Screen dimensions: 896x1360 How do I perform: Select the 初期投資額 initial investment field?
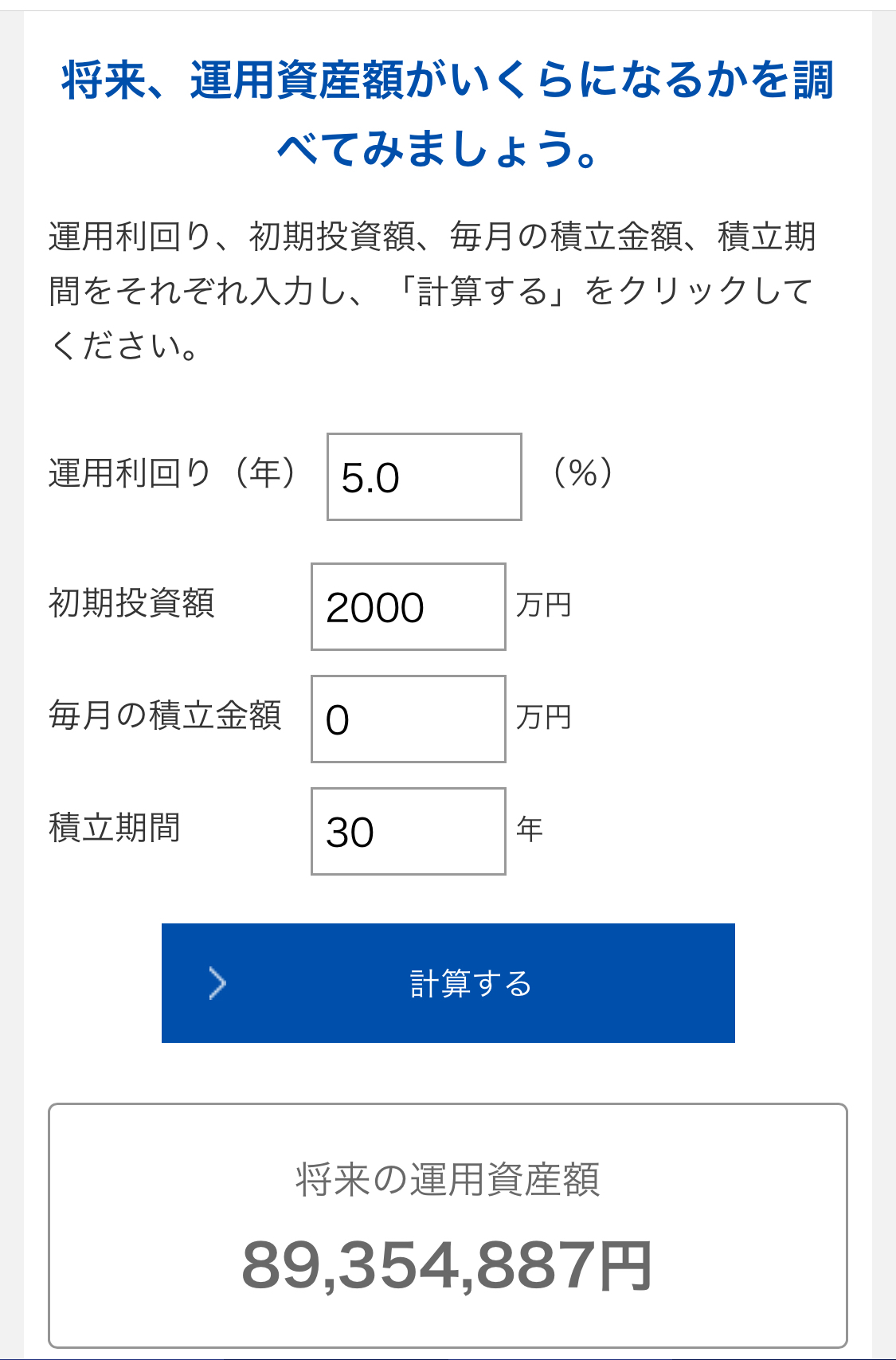tap(407, 606)
